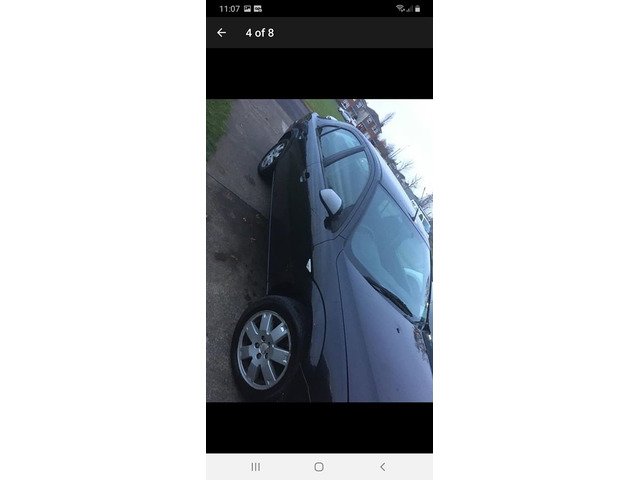Viewport: 640px width, 480px height.
Task: Tap the system back button
Action: pyautogui.click(x=382, y=467)
